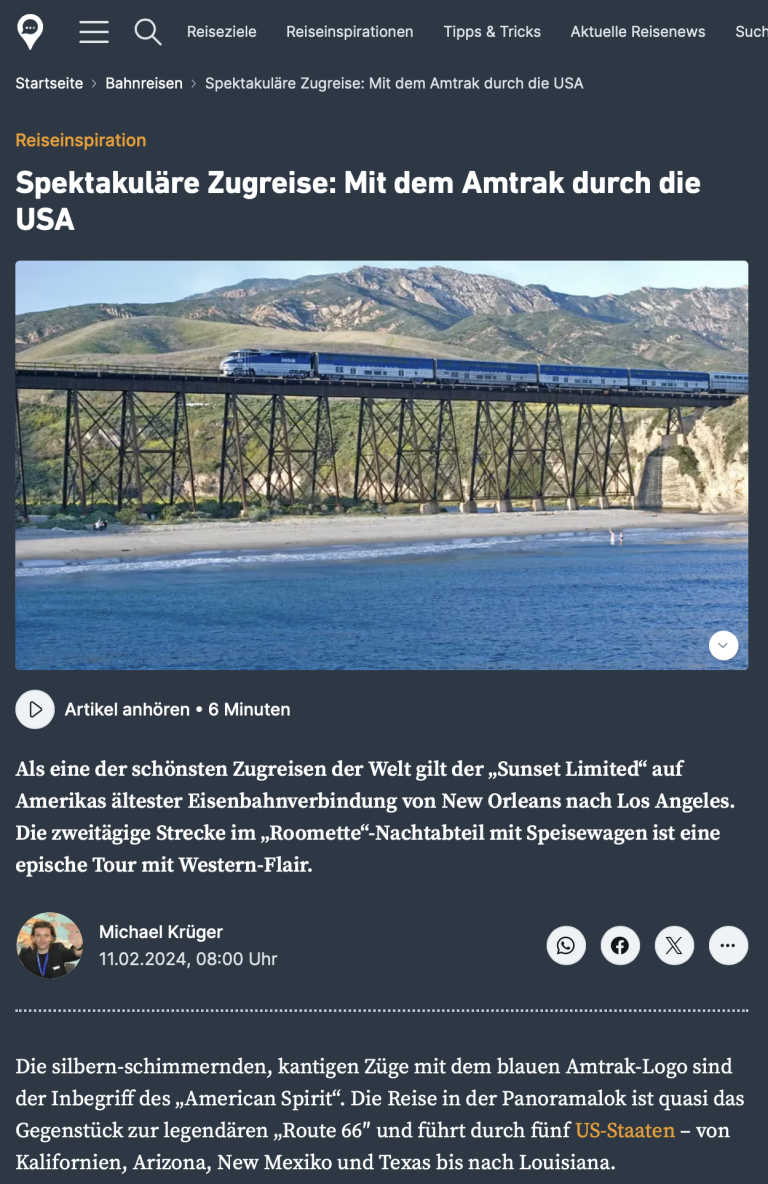Screen dimensions: 768x1184
Task: Open author Michael Krüger's profile
Action: tap(160, 932)
